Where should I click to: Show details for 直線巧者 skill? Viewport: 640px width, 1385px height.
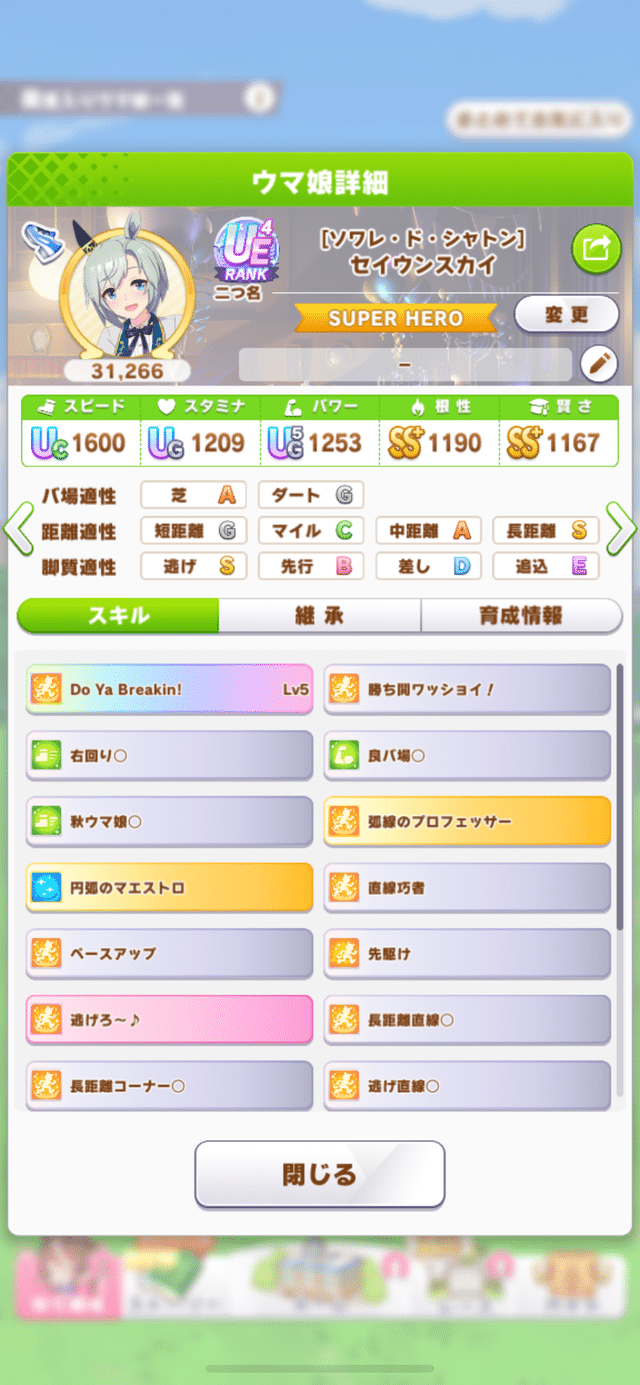pos(467,887)
